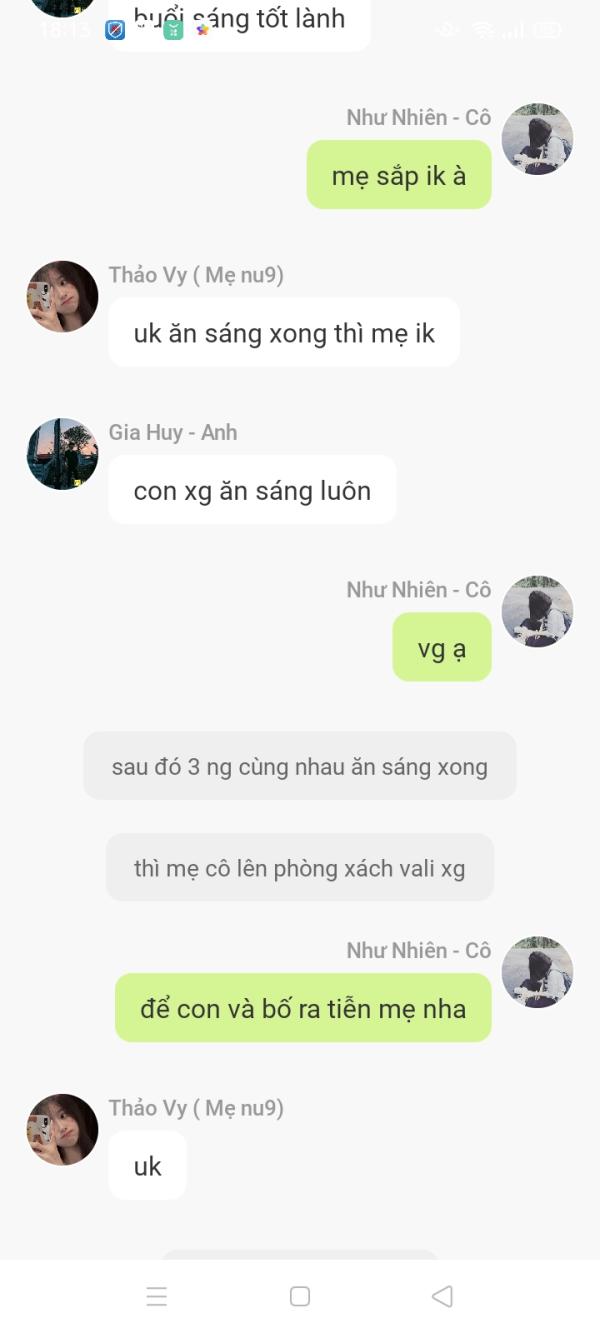Go back using the system back button
600x1333 pixels.
click(x=442, y=1296)
